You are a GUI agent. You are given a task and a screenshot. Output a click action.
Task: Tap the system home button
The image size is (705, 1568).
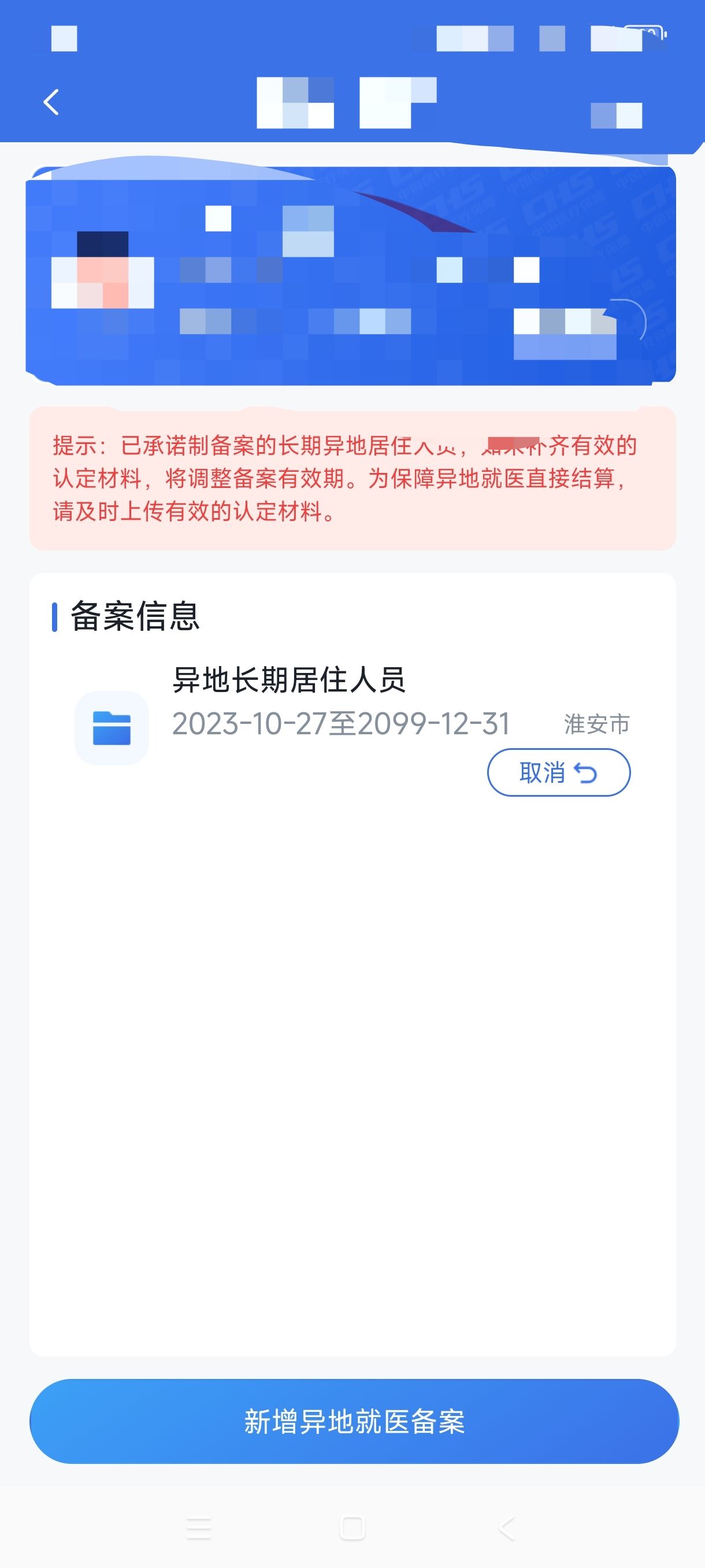click(x=352, y=1528)
